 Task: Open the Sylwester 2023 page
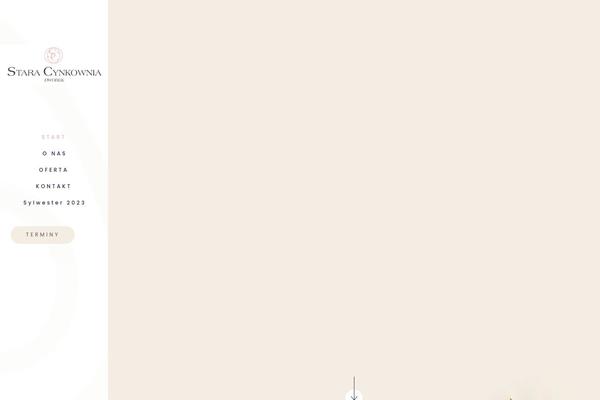[x=54, y=203]
